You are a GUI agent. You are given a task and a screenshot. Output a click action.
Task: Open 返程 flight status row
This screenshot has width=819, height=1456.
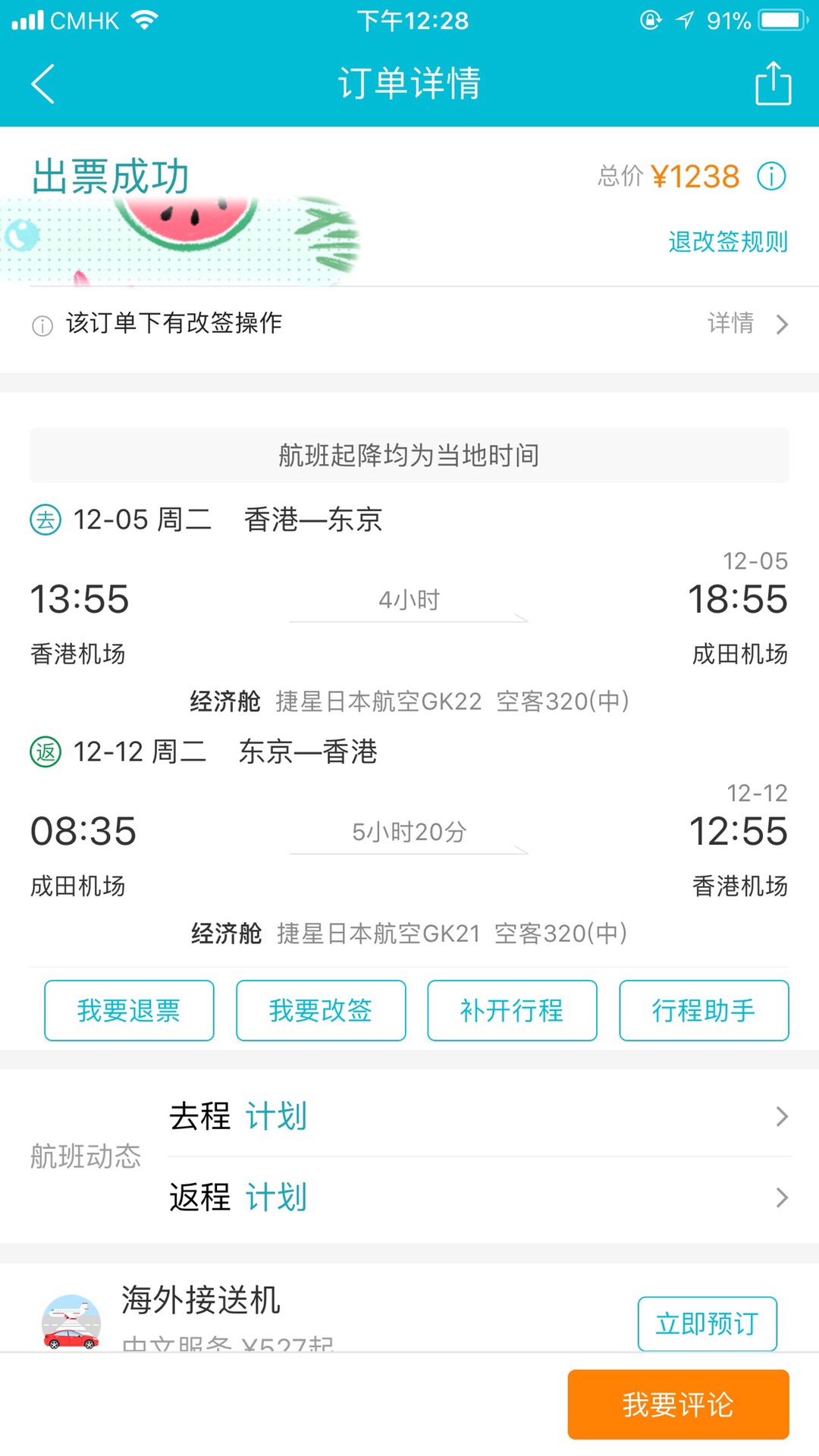(478, 1197)
